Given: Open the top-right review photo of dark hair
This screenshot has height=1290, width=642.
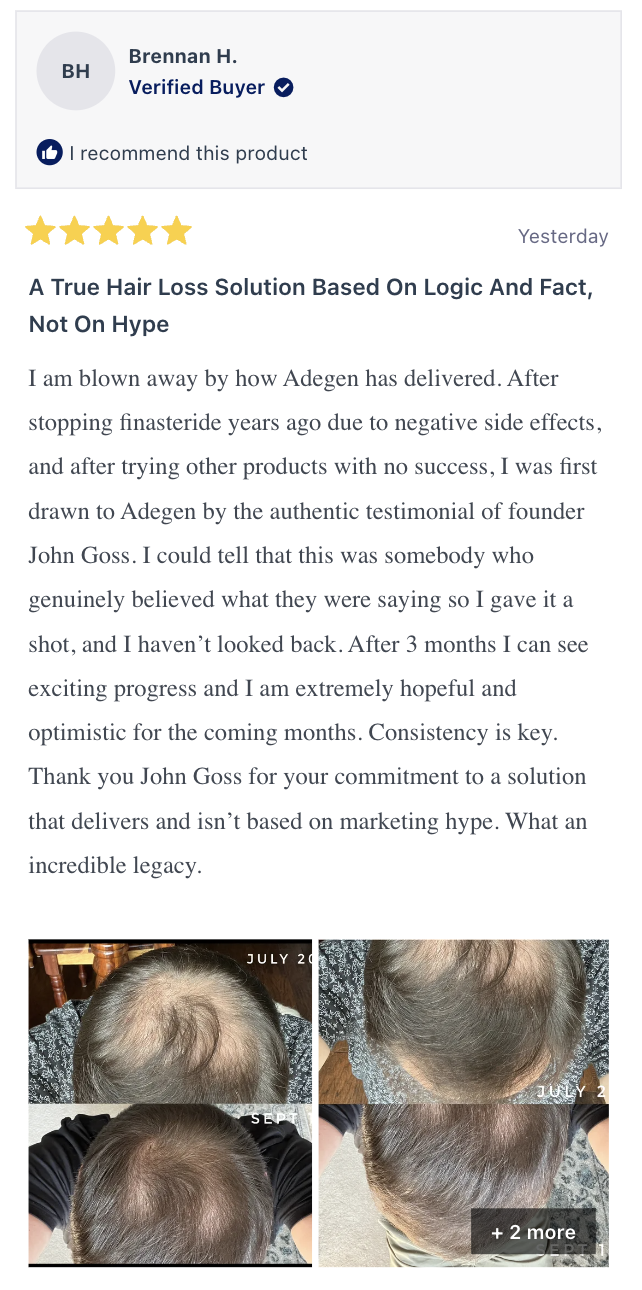Looking at the screenshot, I should click(463, 1020).
